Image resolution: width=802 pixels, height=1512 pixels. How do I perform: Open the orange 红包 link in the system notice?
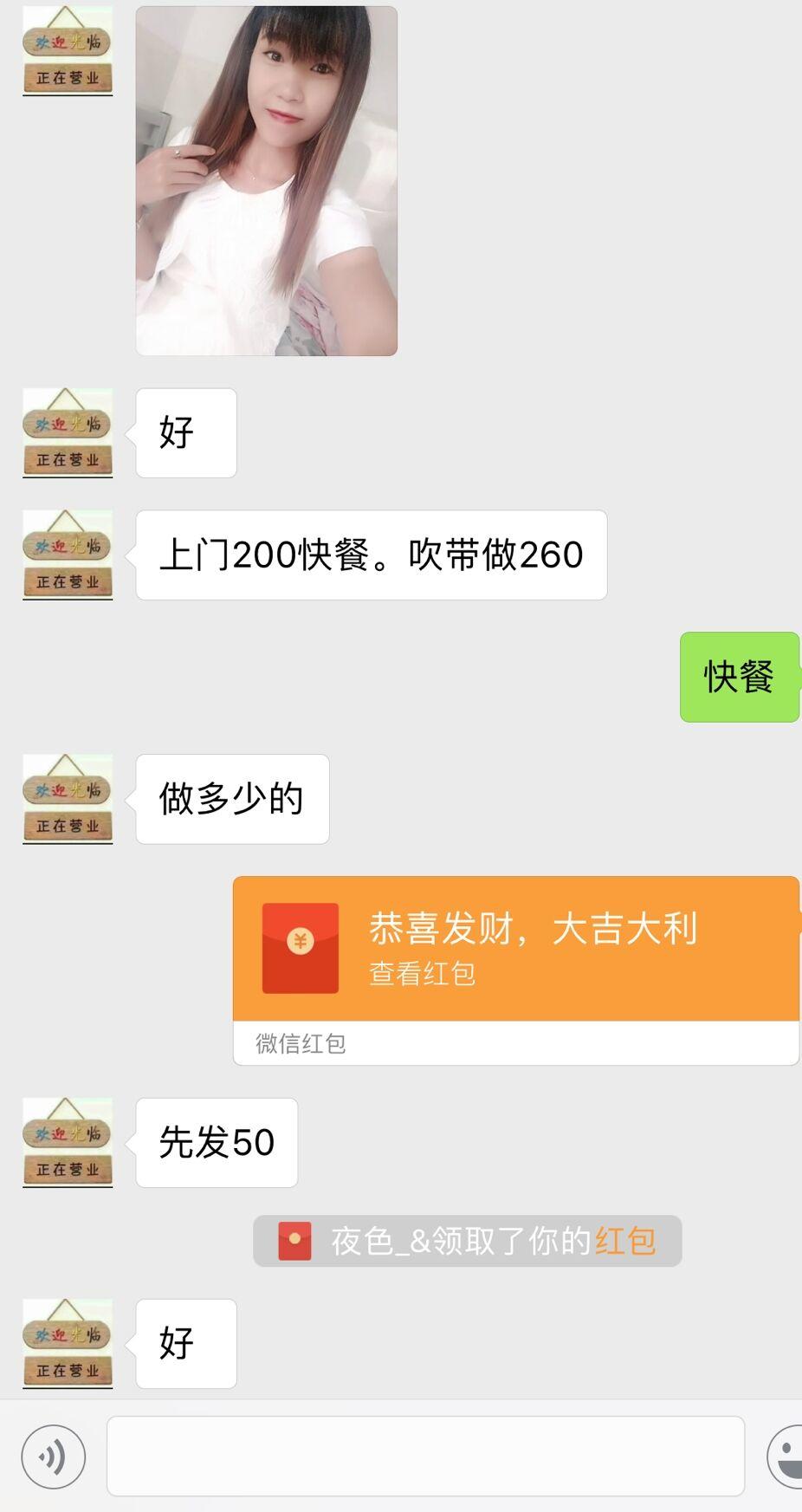(624, 1241)
